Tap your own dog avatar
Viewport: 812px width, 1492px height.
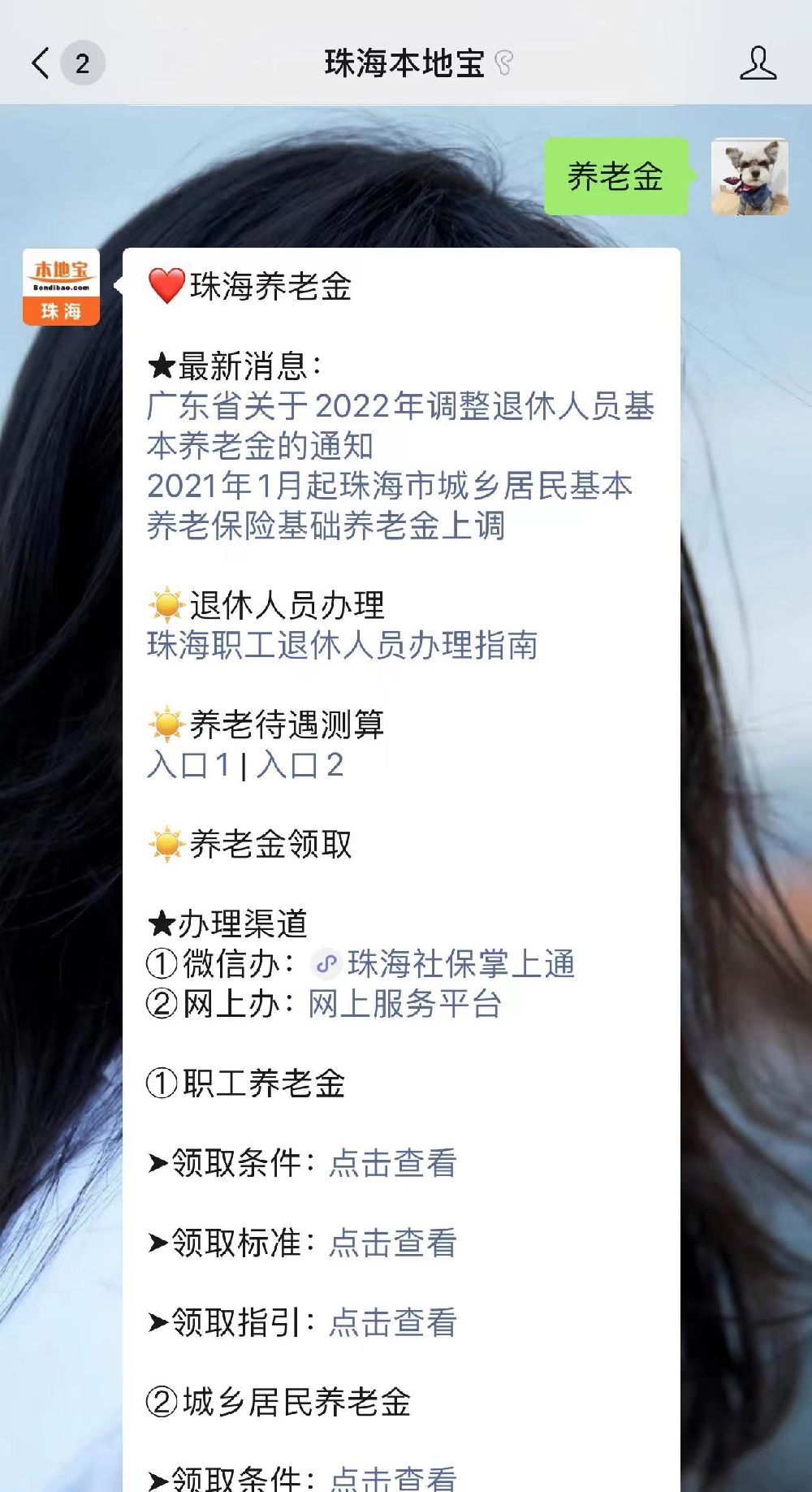coord(749,176)
